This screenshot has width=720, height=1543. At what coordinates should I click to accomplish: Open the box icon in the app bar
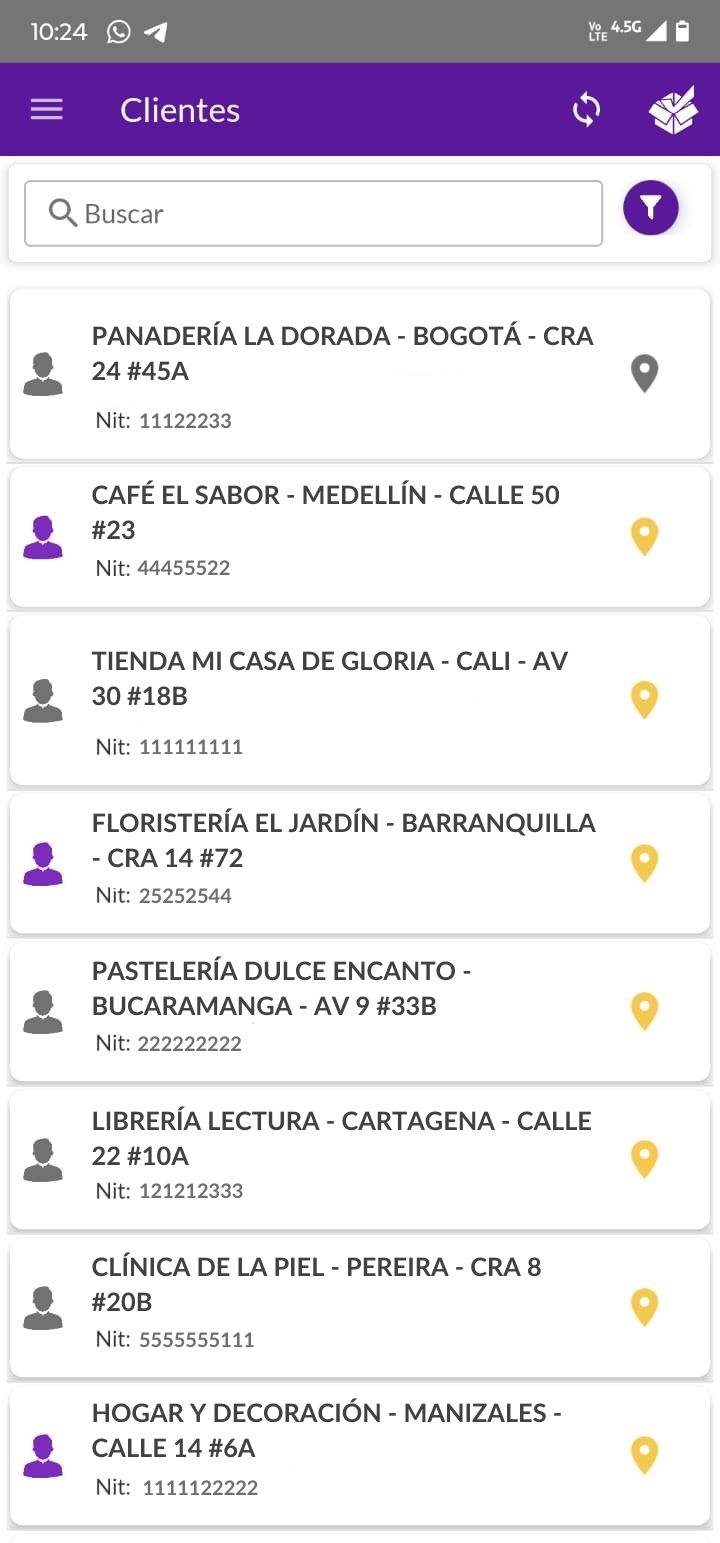coord(673,110)
